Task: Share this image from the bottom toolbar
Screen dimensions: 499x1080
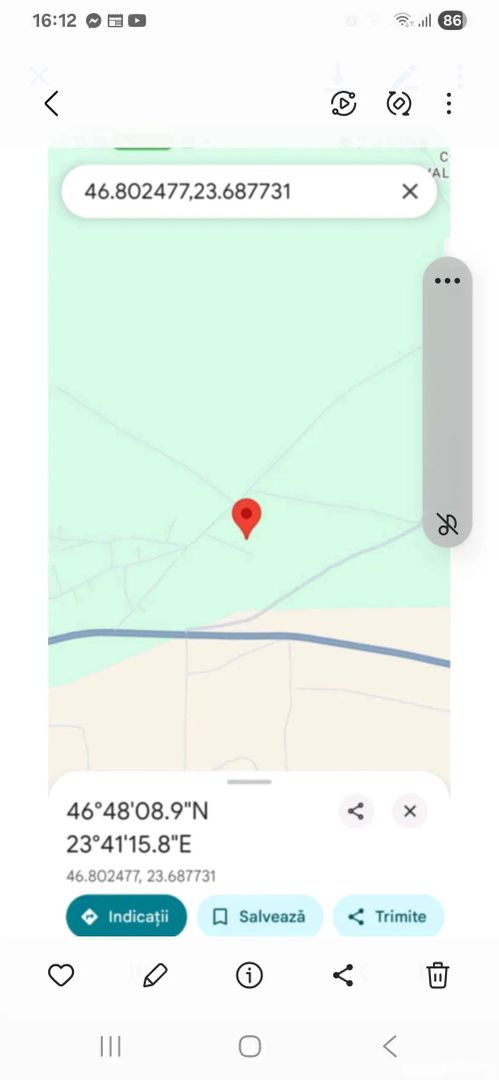Action: 343,975
